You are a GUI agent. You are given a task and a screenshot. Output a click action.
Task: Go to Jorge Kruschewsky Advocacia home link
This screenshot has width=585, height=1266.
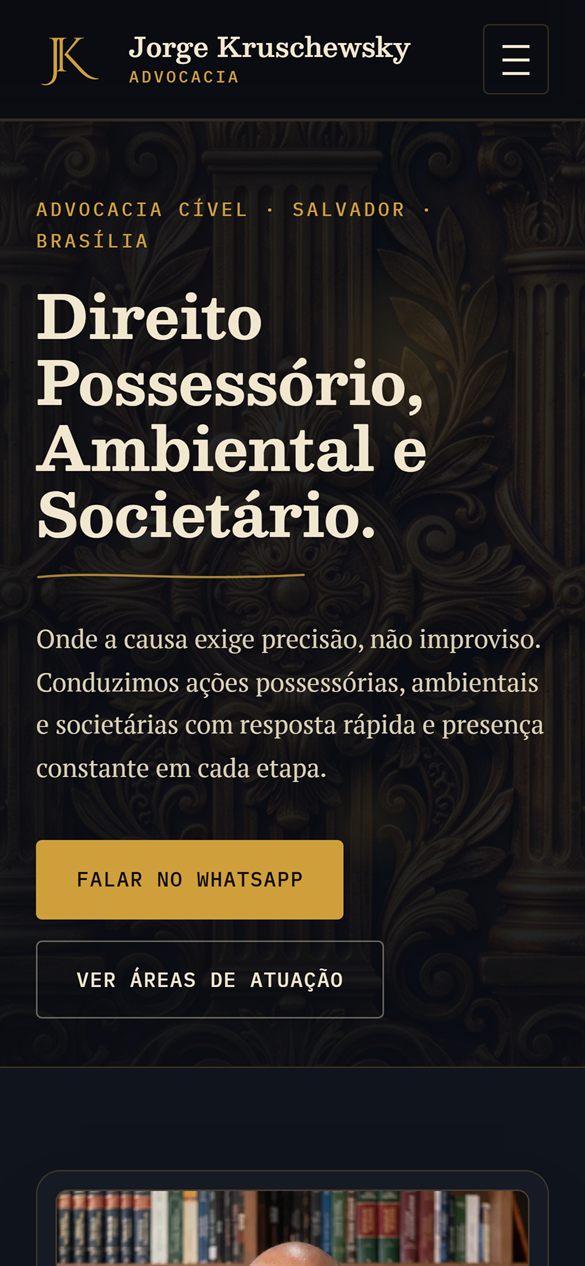coord(225,60)
